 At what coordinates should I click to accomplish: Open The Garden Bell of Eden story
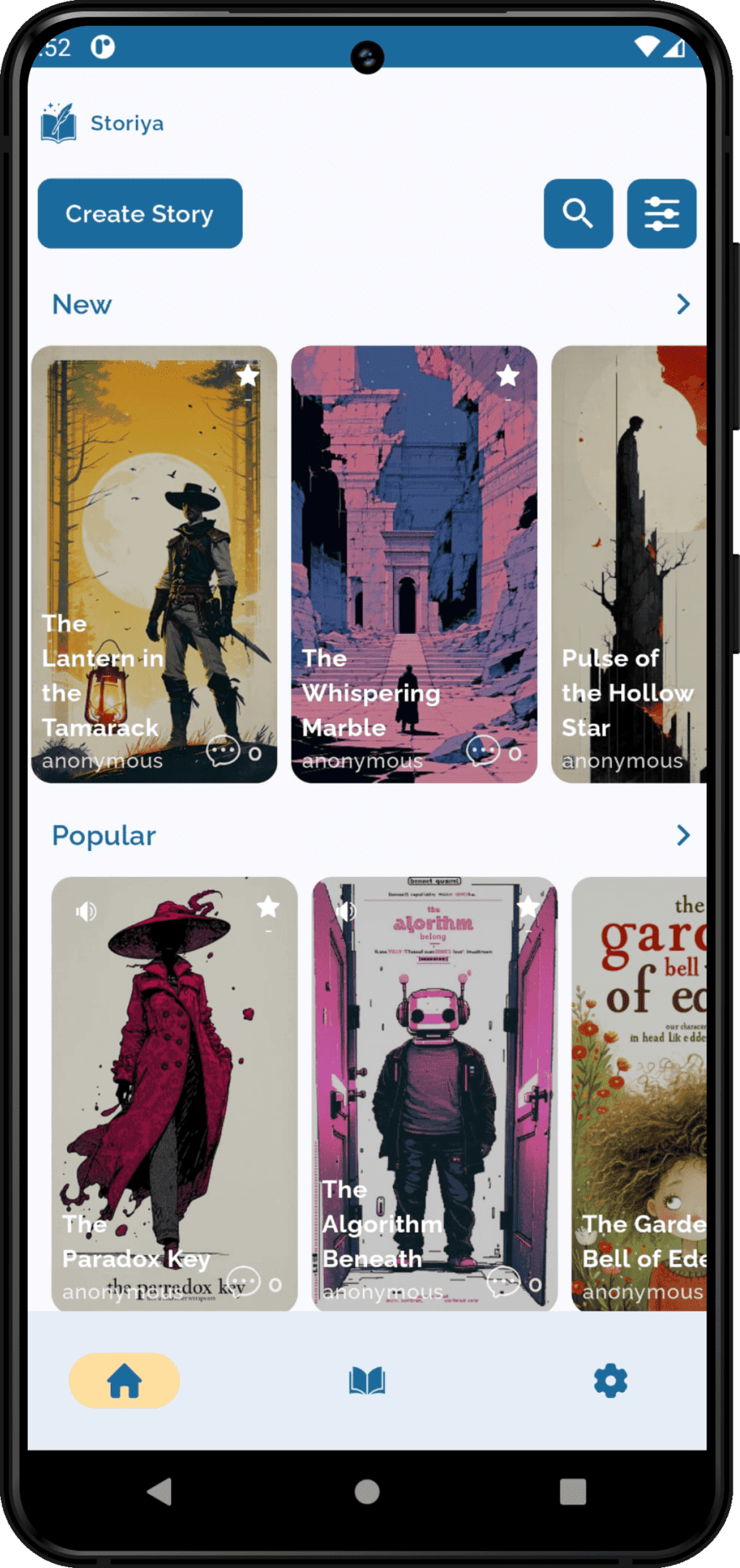pyautogui.click(x=639, y=1094)
